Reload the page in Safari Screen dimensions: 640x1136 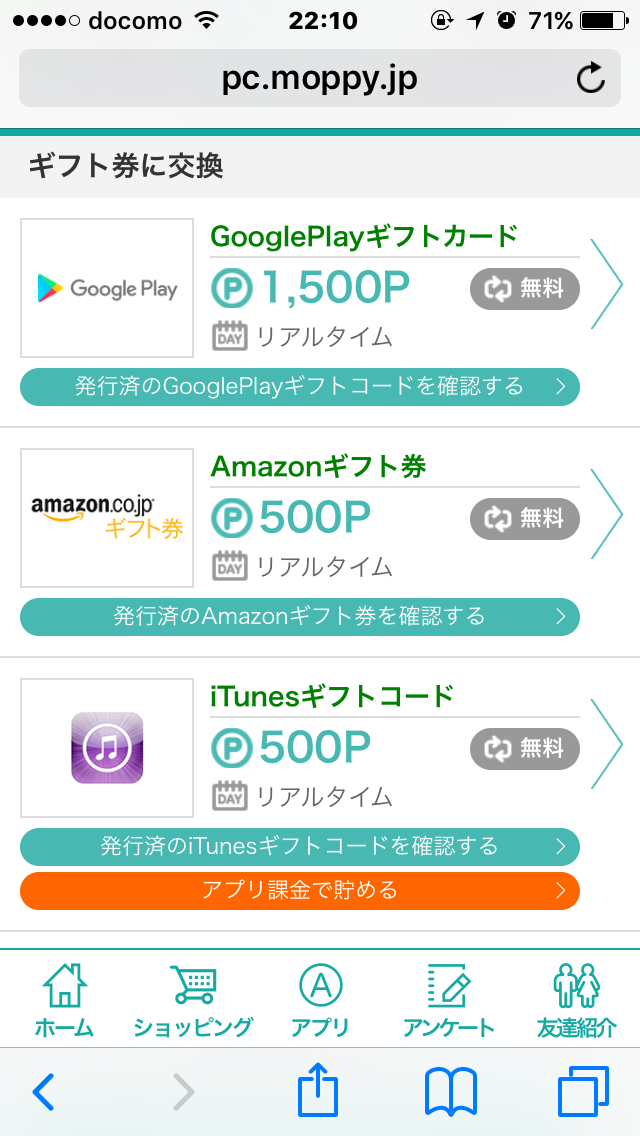click(591, 78)
